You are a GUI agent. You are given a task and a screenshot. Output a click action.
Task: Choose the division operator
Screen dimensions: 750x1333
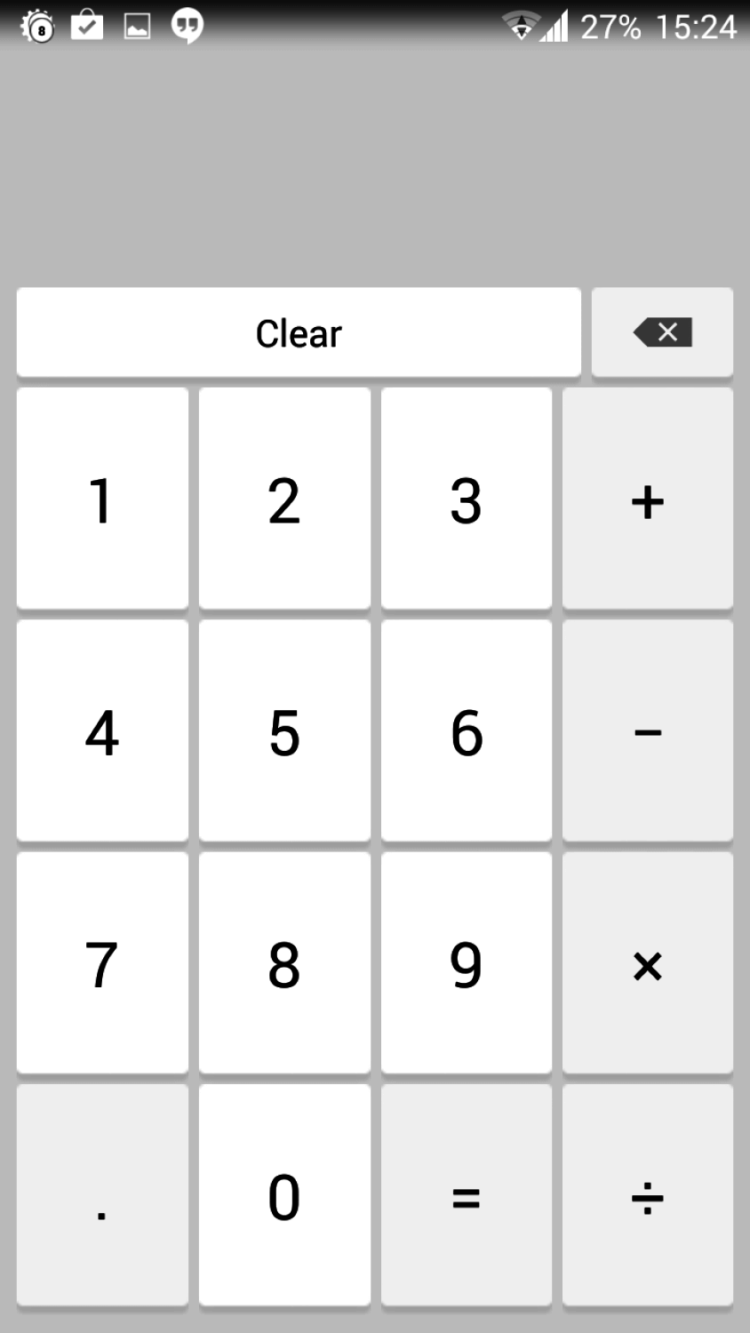[x=647, y=1195]
